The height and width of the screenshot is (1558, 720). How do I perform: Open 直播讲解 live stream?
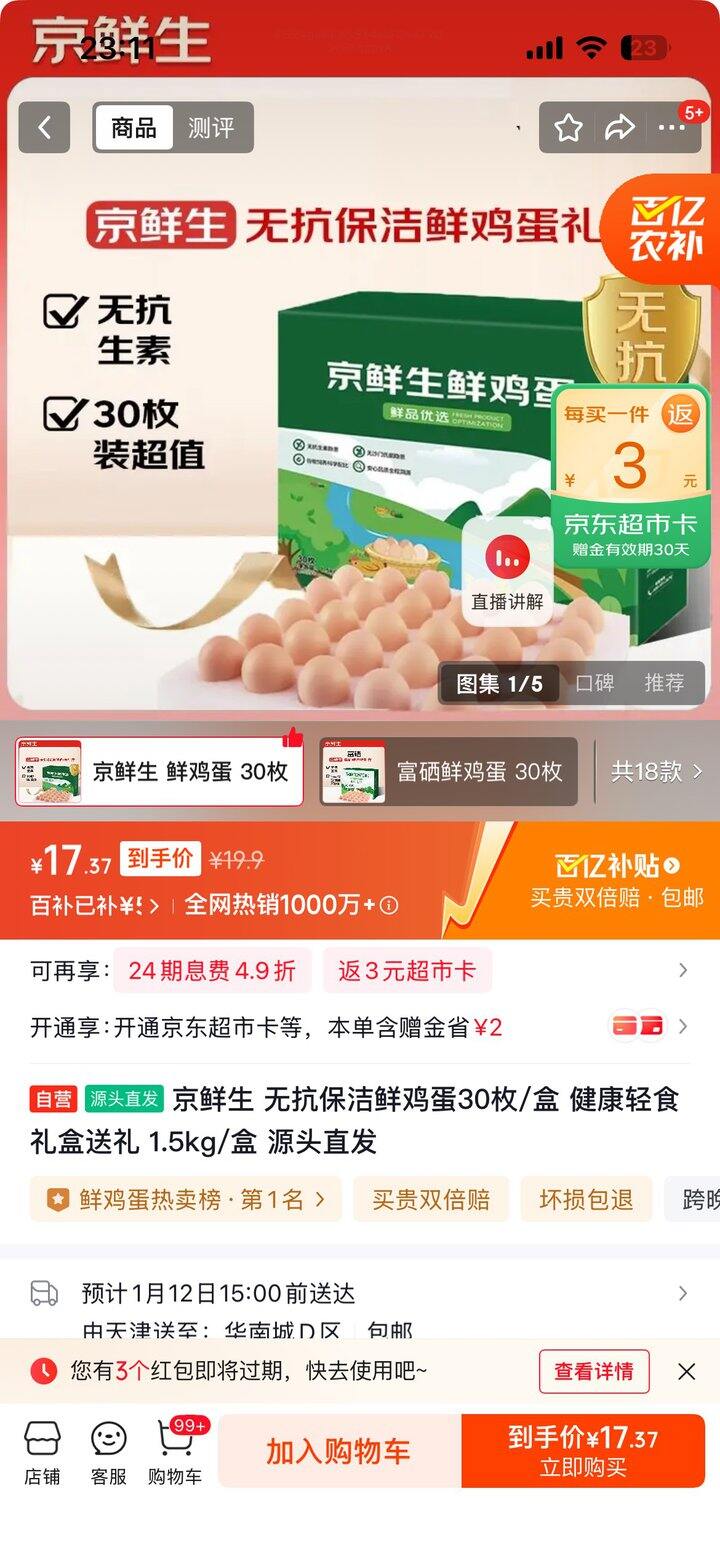pyautogui.click(x=508, y=572)
